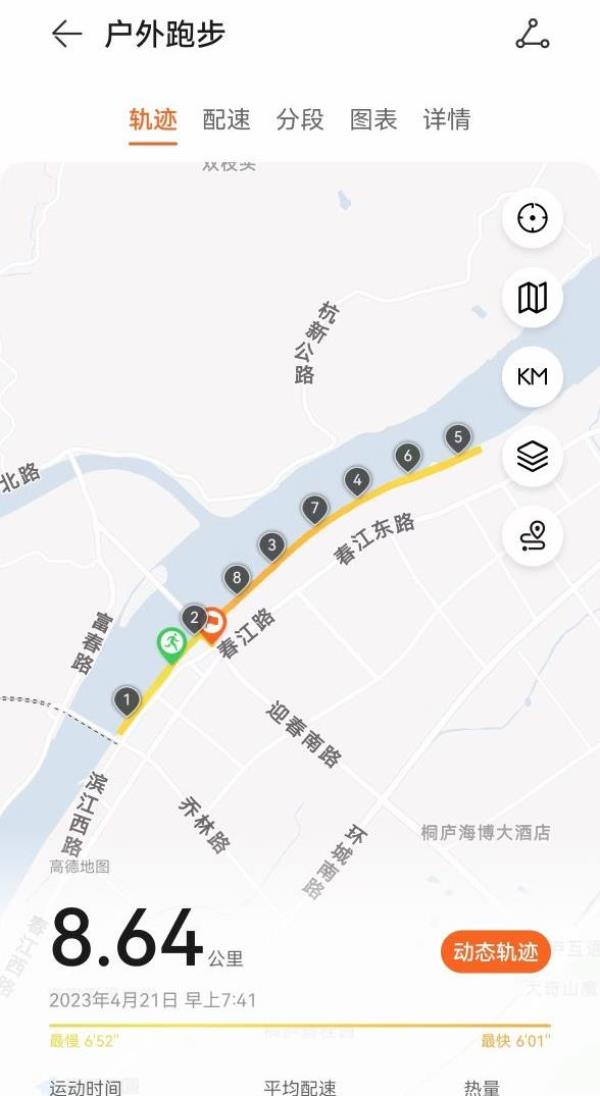This screenshot has height=1096, width=600.
Task: Open the map layers button
Action: tap(532, 456)
